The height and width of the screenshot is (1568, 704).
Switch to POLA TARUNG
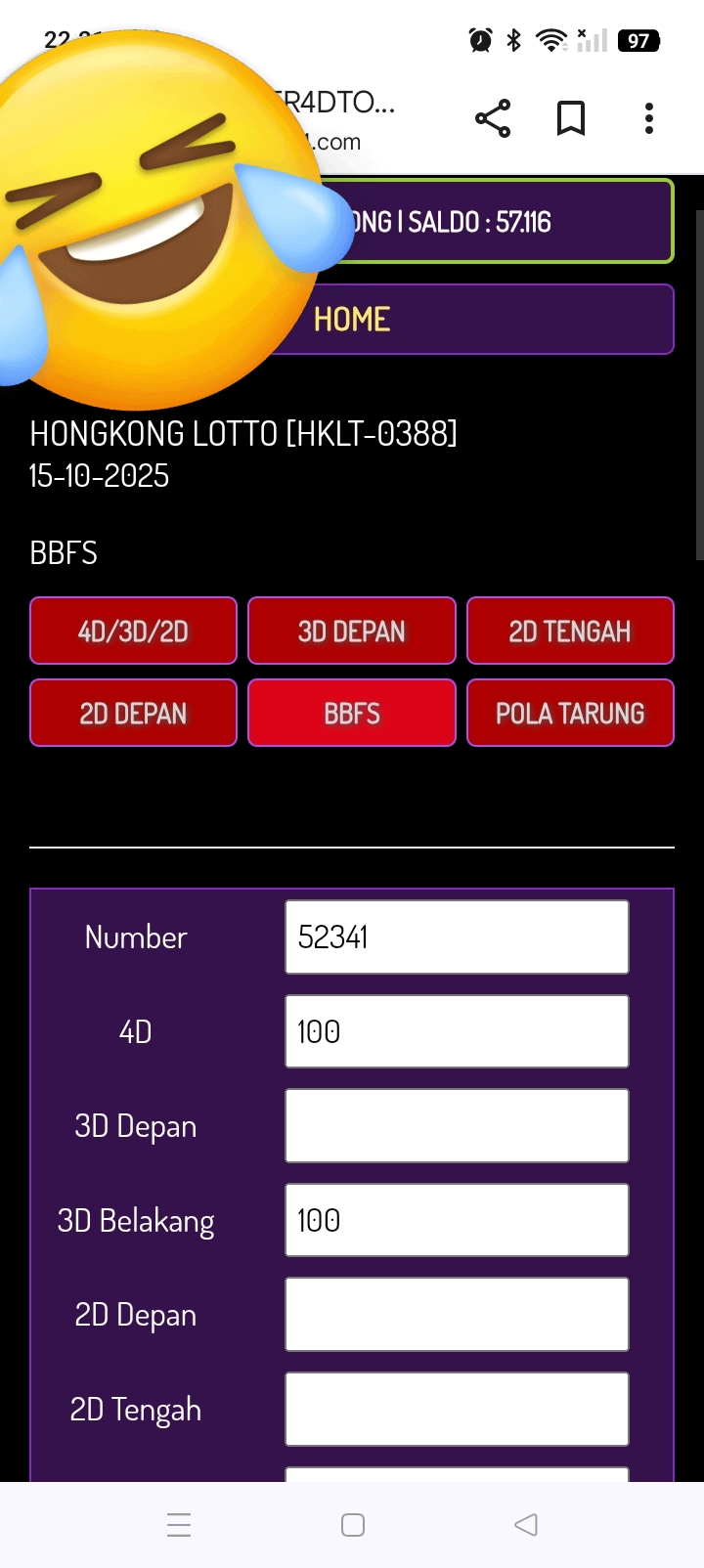coord(570,714)
